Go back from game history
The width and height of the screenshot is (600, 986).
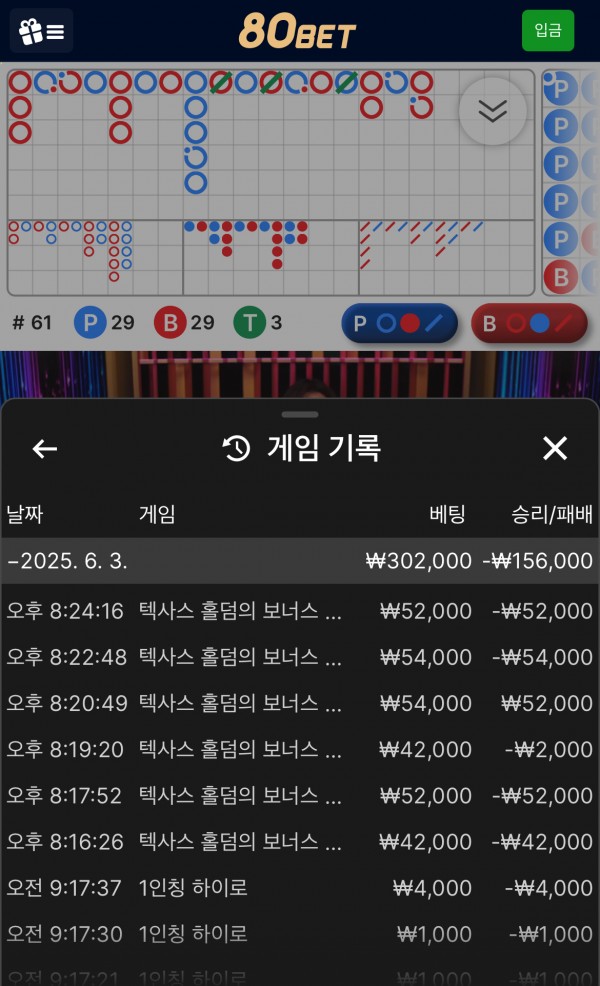(x=45, y=449)
